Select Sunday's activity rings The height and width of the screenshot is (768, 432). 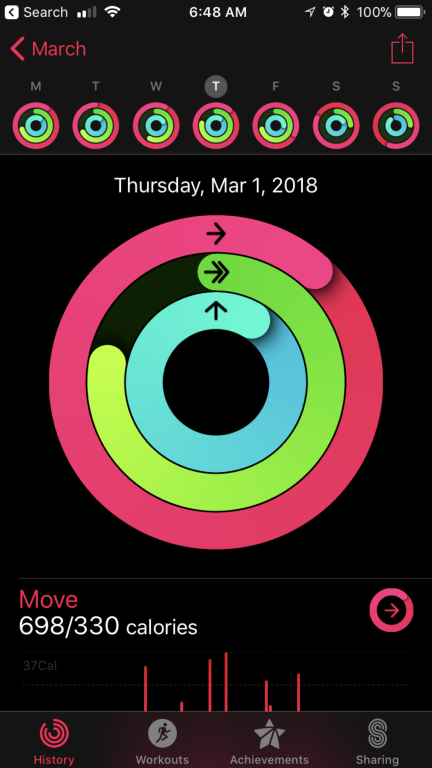pyautogui.click(x=396, y=125)
